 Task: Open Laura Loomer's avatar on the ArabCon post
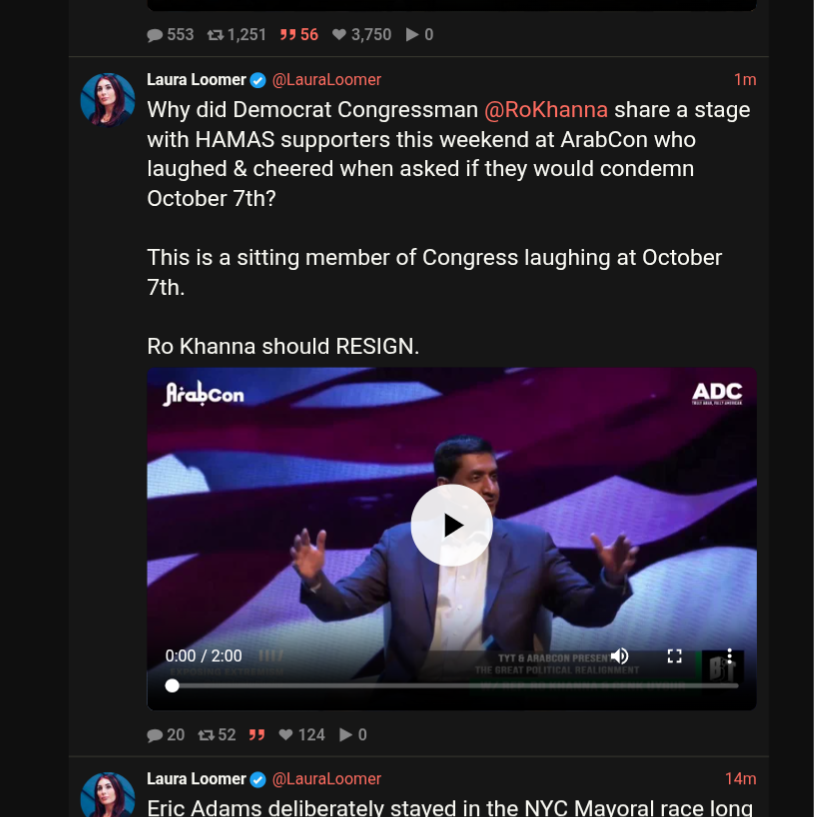[x=108, y=100]
